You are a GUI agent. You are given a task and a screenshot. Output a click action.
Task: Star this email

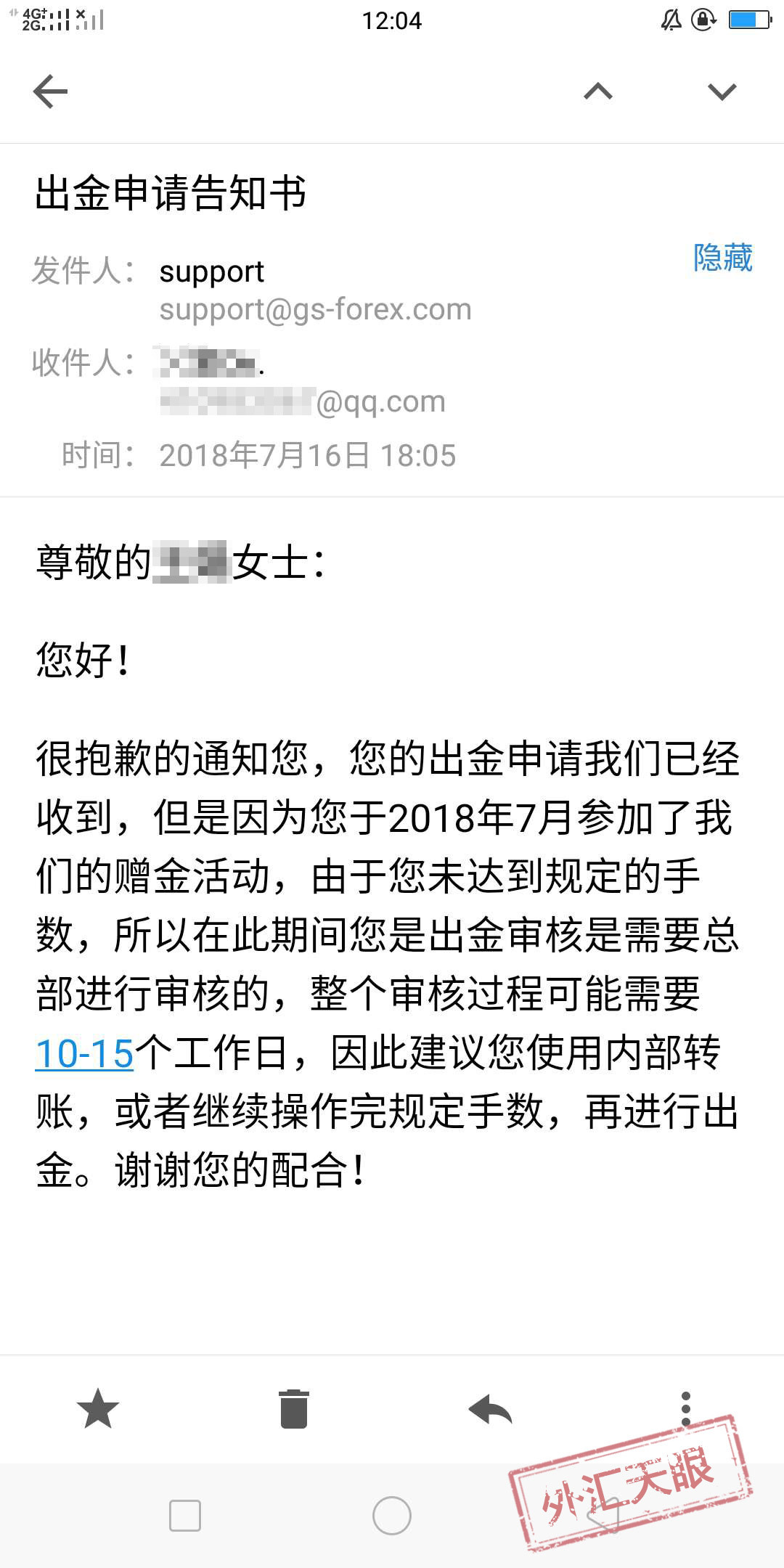(98, 1408)
